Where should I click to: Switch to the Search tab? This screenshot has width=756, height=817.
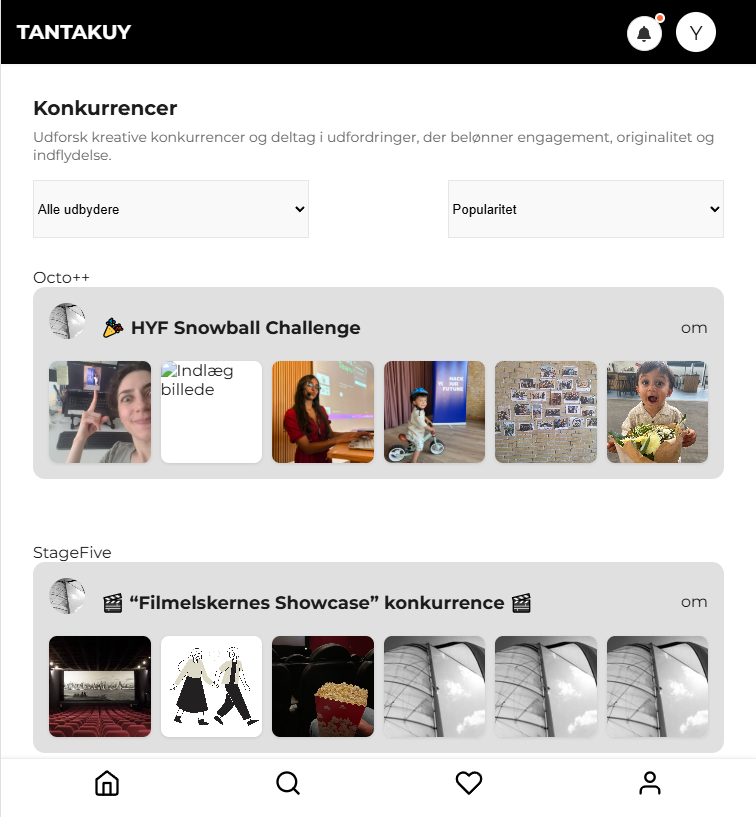point(288,783)
